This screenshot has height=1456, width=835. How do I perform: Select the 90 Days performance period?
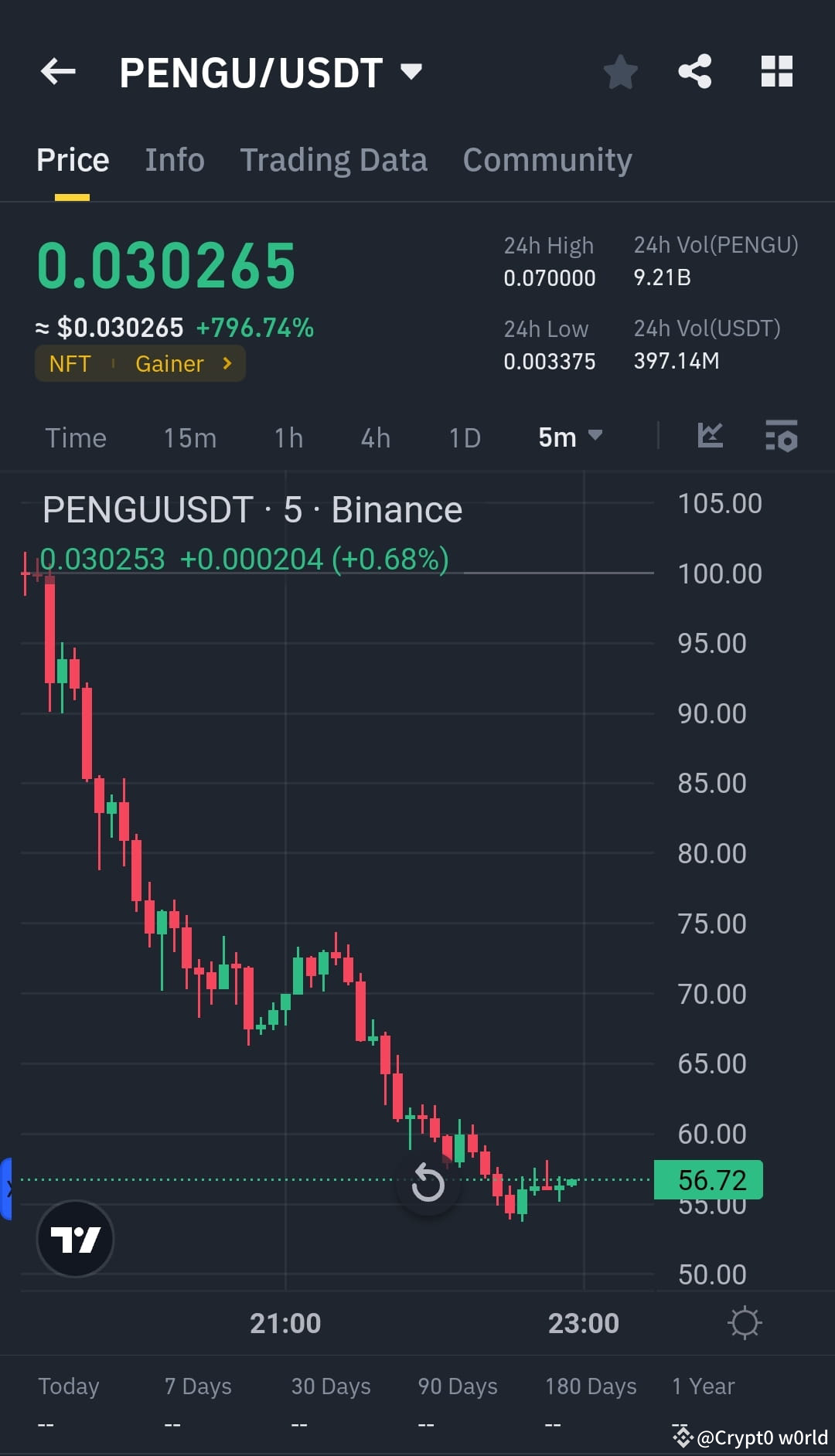pos(456,1386)
